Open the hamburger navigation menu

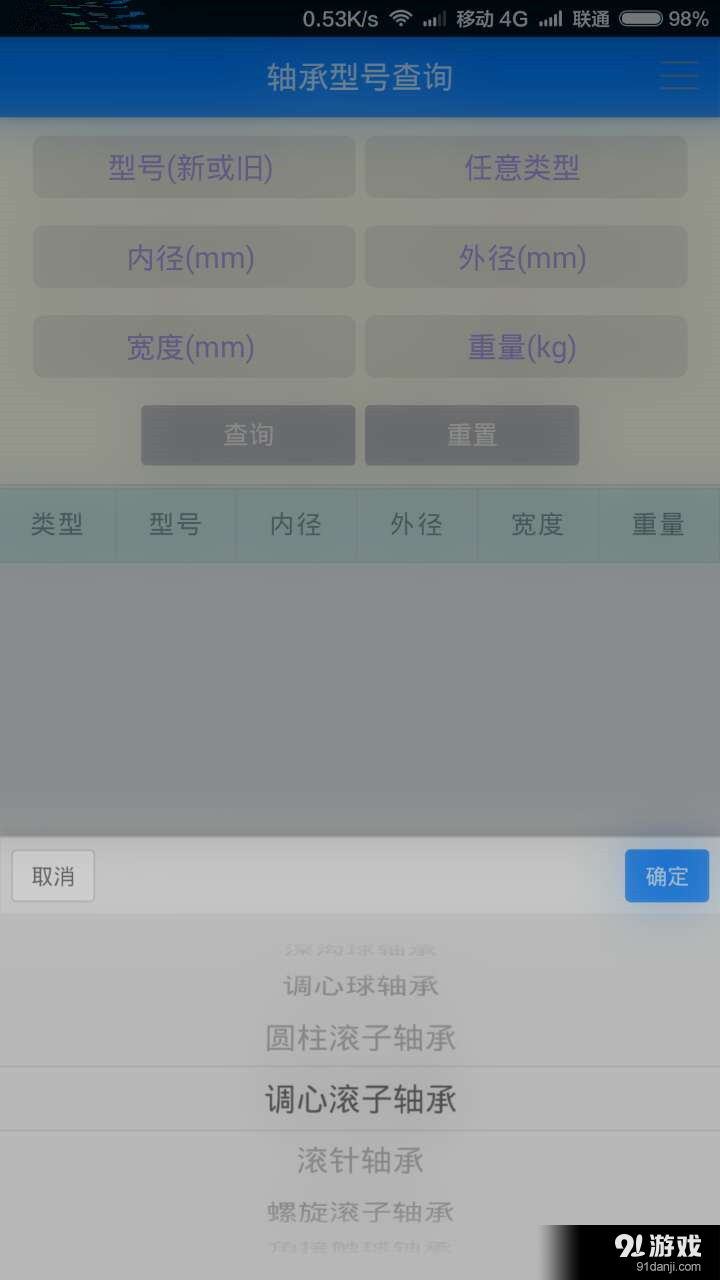pyautogui.click(x=678, y=76)
